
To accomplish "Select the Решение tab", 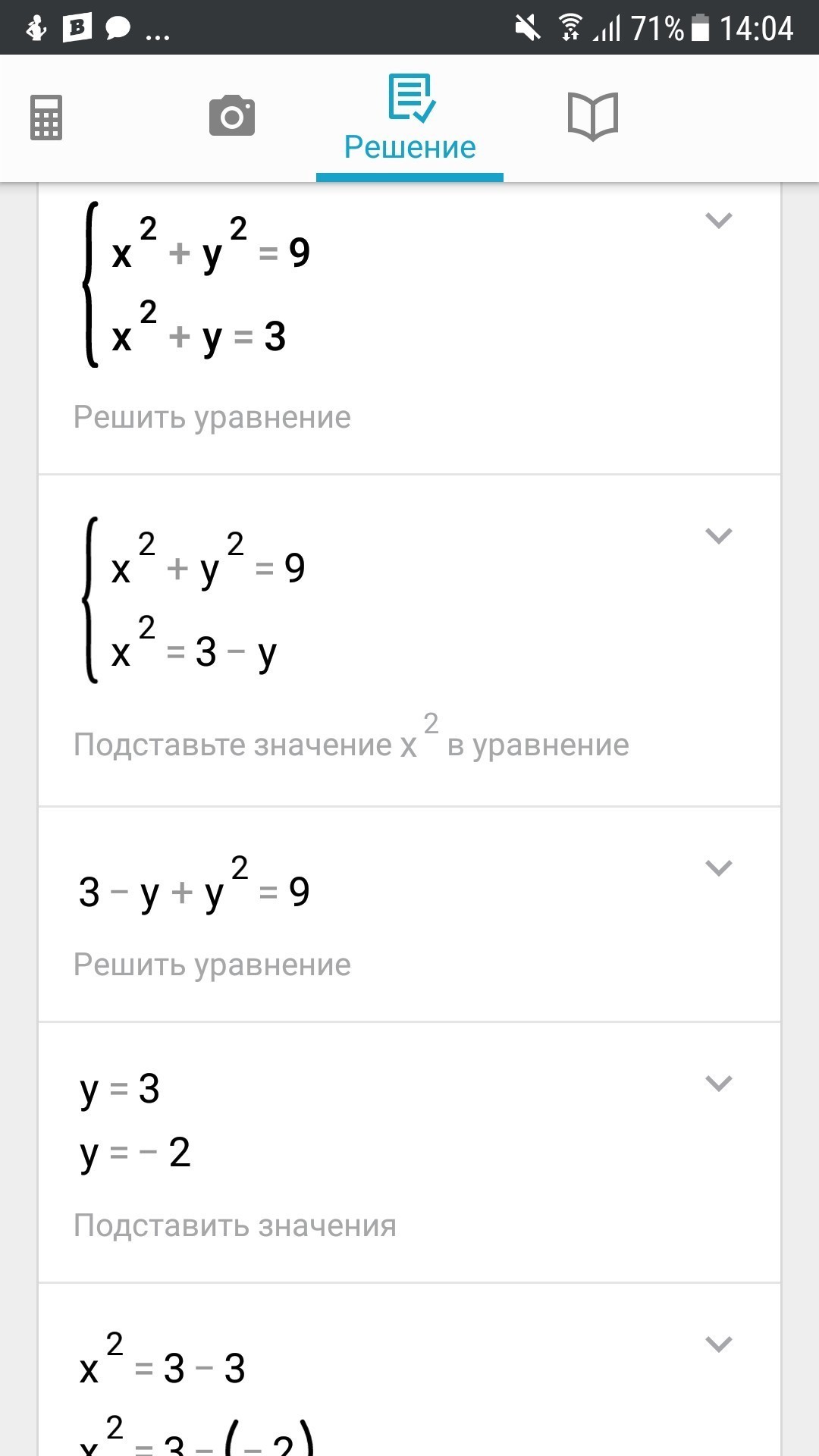I will tap(409, 118).
